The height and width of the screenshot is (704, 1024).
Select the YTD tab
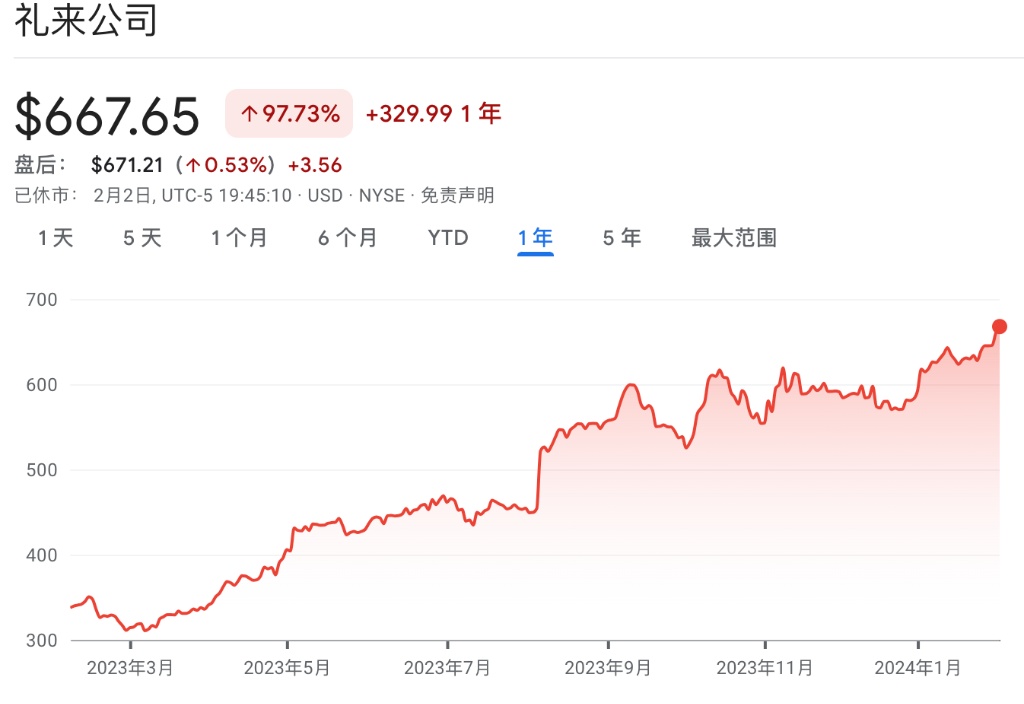point(448,238)
